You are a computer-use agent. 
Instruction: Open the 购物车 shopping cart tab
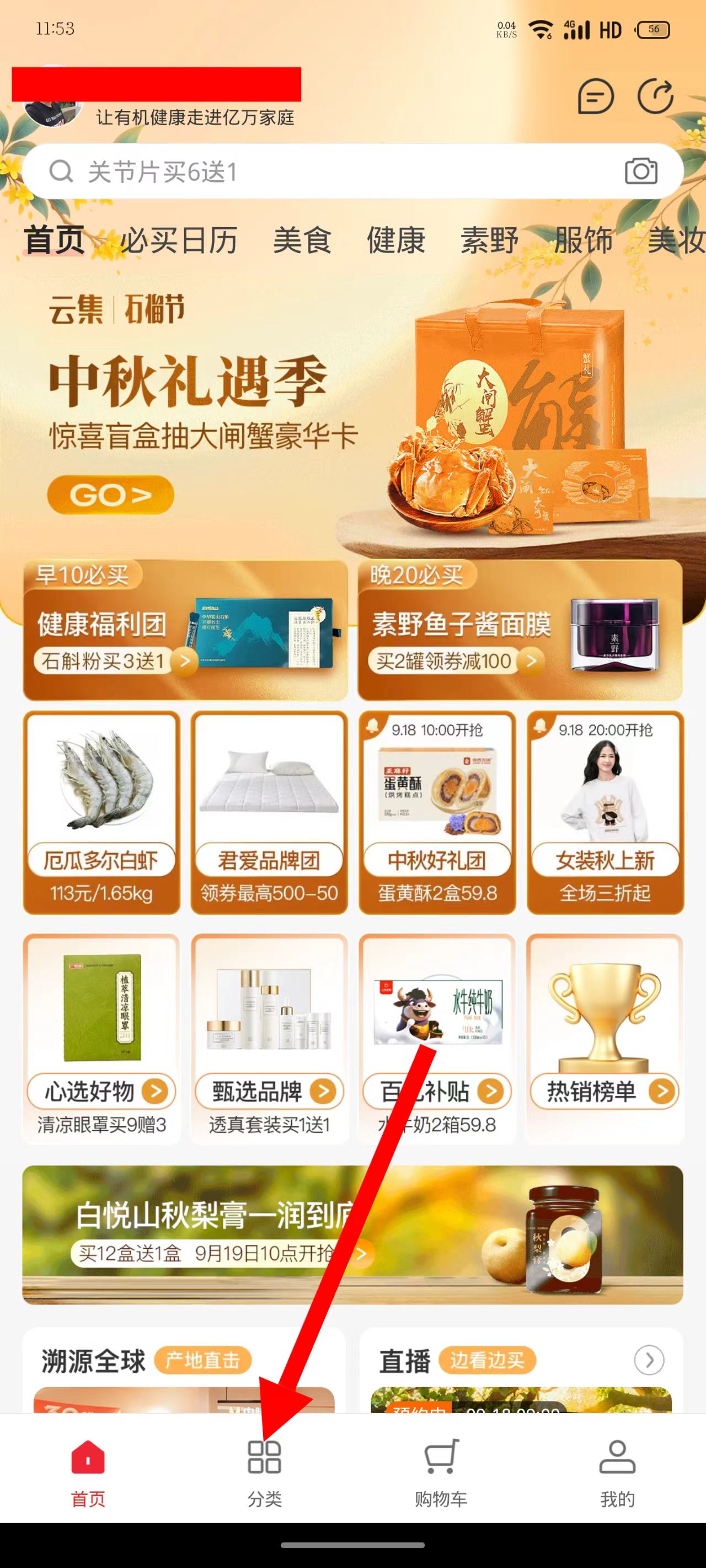pyautogui.click(x=441, y=1472)
